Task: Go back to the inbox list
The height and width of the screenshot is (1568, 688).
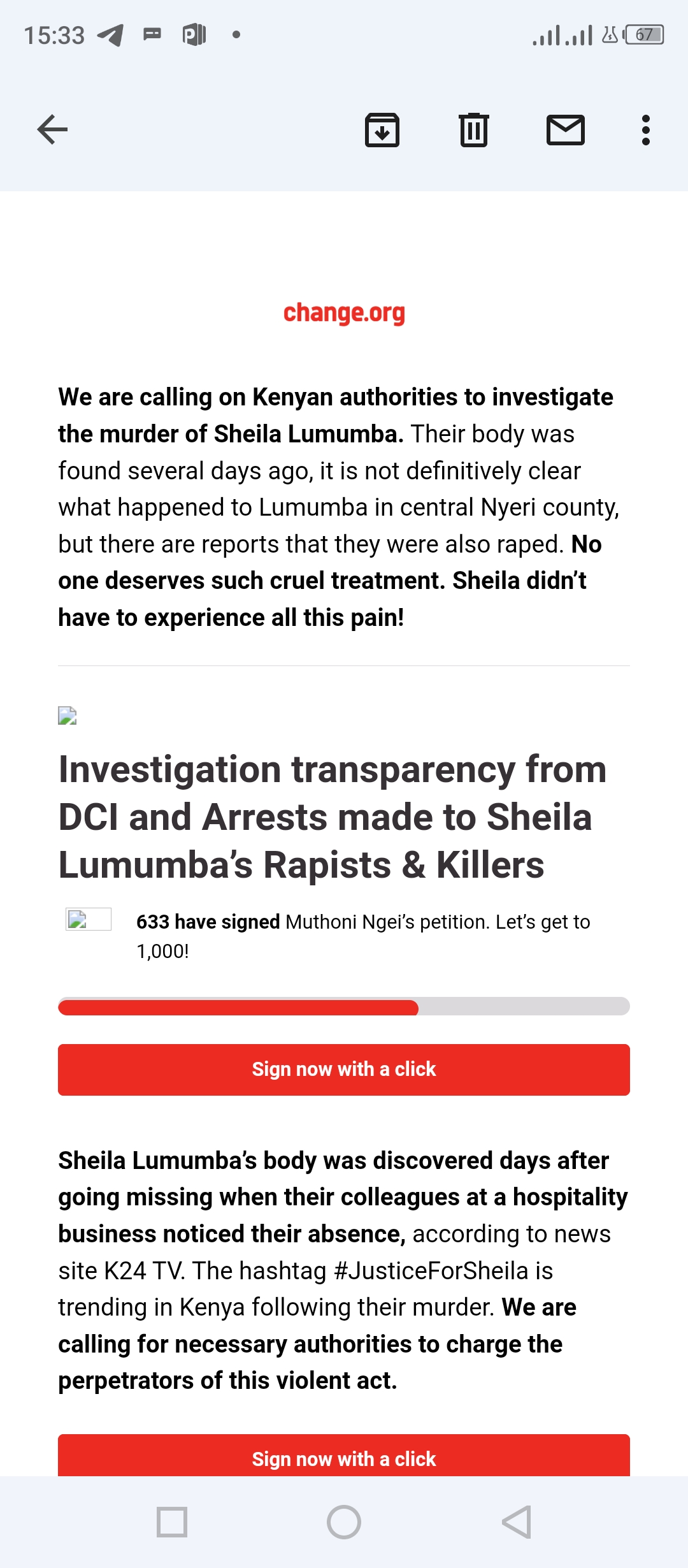Action: tap(53, 130)
